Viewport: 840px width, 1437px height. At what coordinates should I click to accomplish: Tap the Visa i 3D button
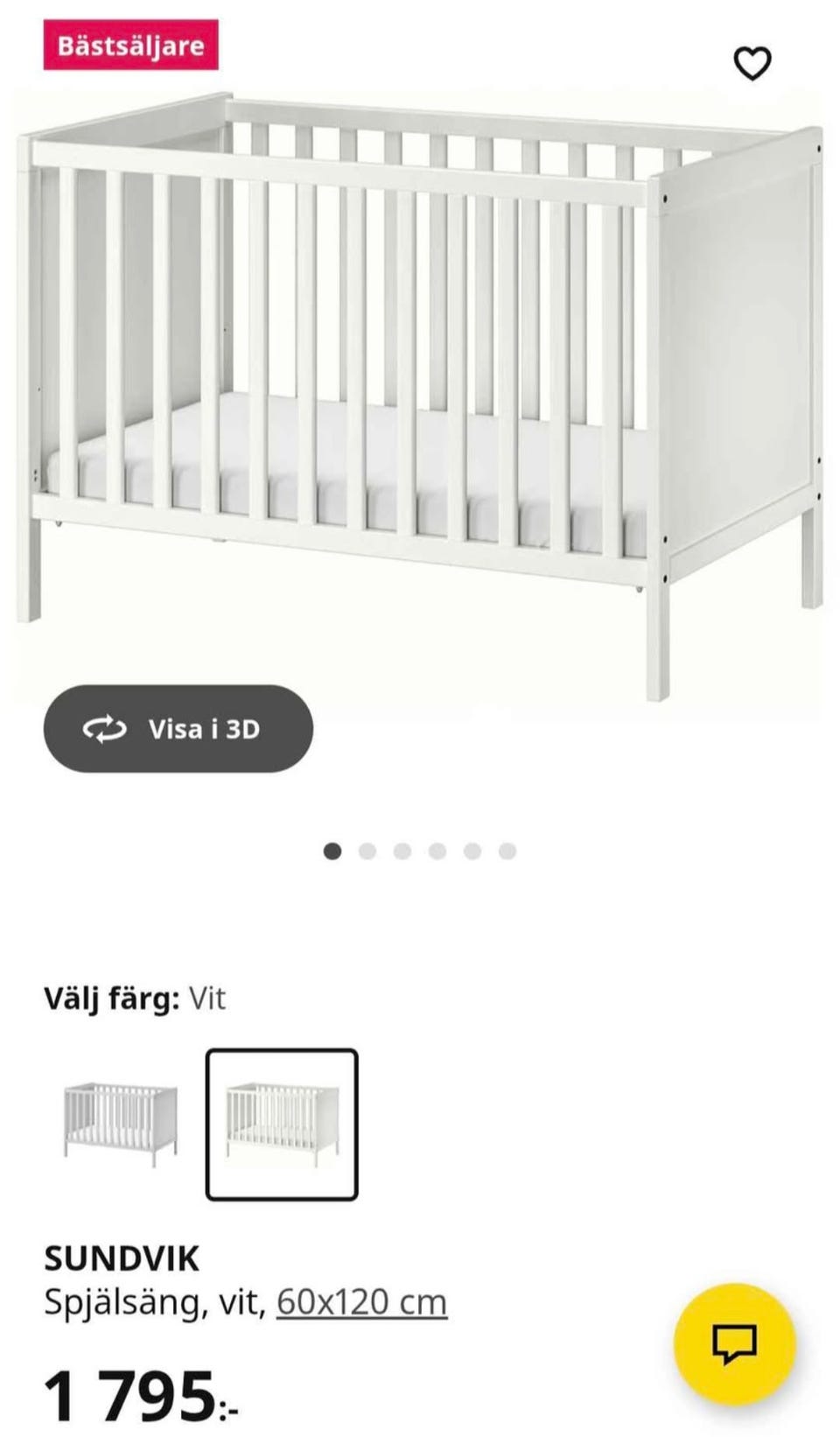(178, 728)
